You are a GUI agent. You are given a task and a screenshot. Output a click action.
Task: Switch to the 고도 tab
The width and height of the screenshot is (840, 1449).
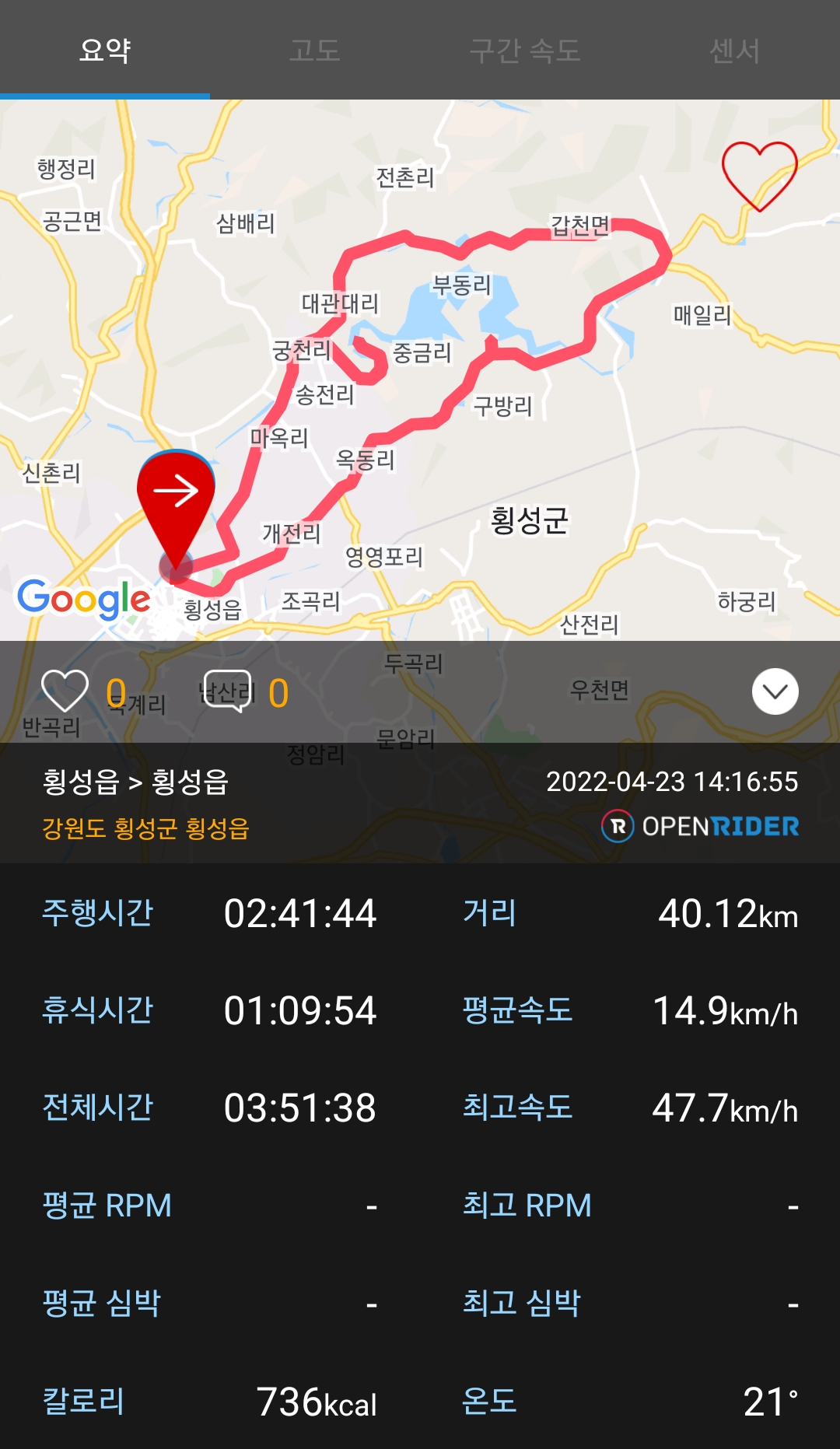click(315, 51)
